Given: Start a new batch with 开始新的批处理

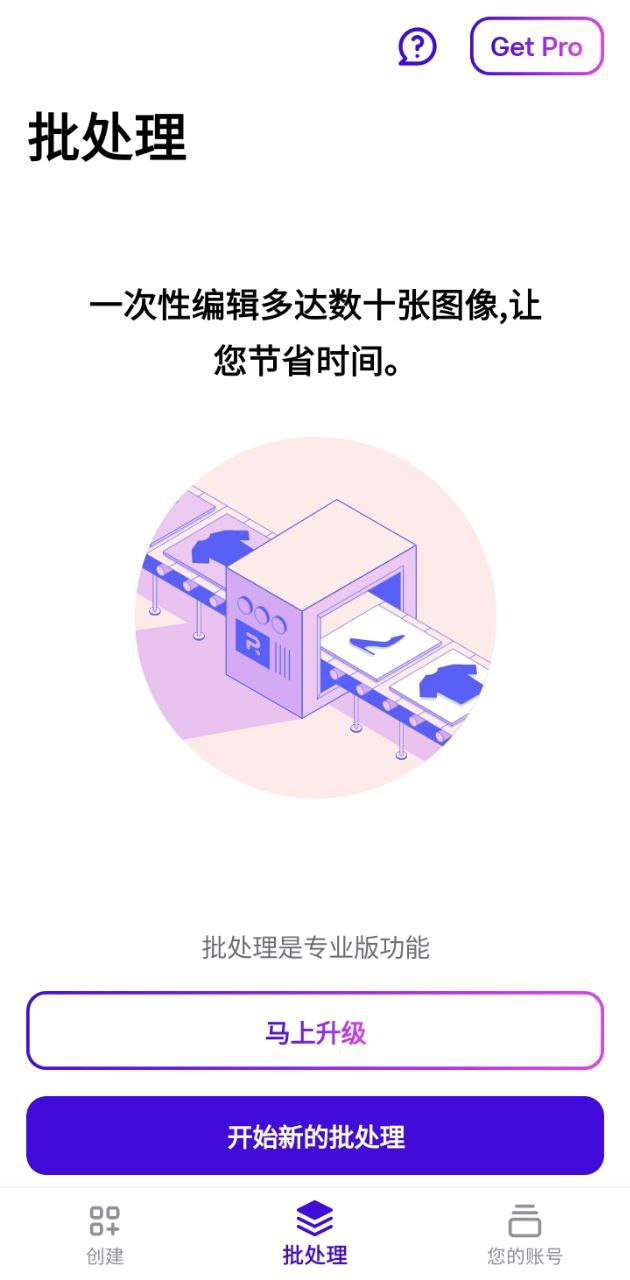Looking at the screenshot, I should [x=315, y=1136].
